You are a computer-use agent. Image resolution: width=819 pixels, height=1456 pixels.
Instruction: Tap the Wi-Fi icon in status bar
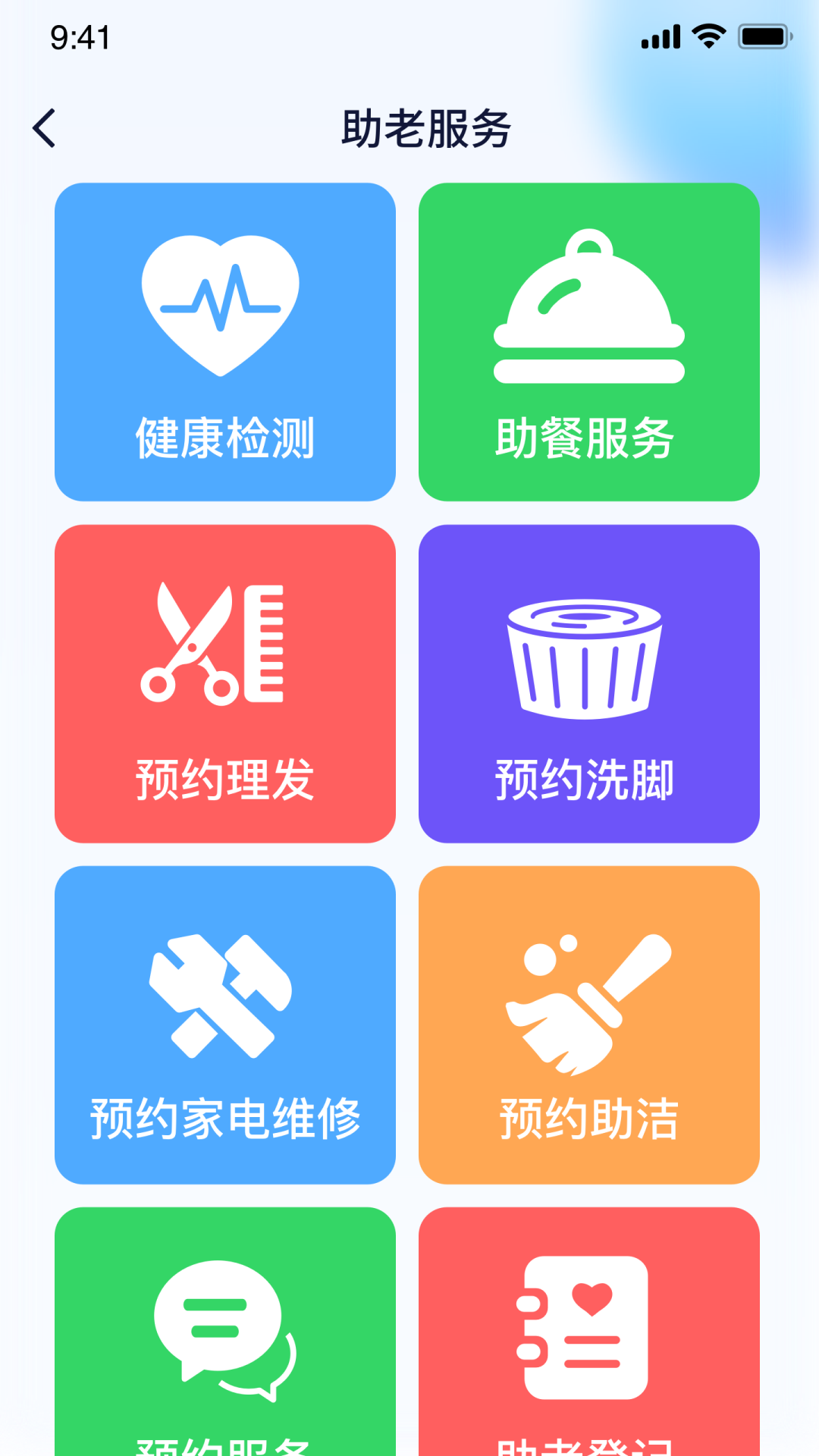pyautogui.click(x=707, y=35)
